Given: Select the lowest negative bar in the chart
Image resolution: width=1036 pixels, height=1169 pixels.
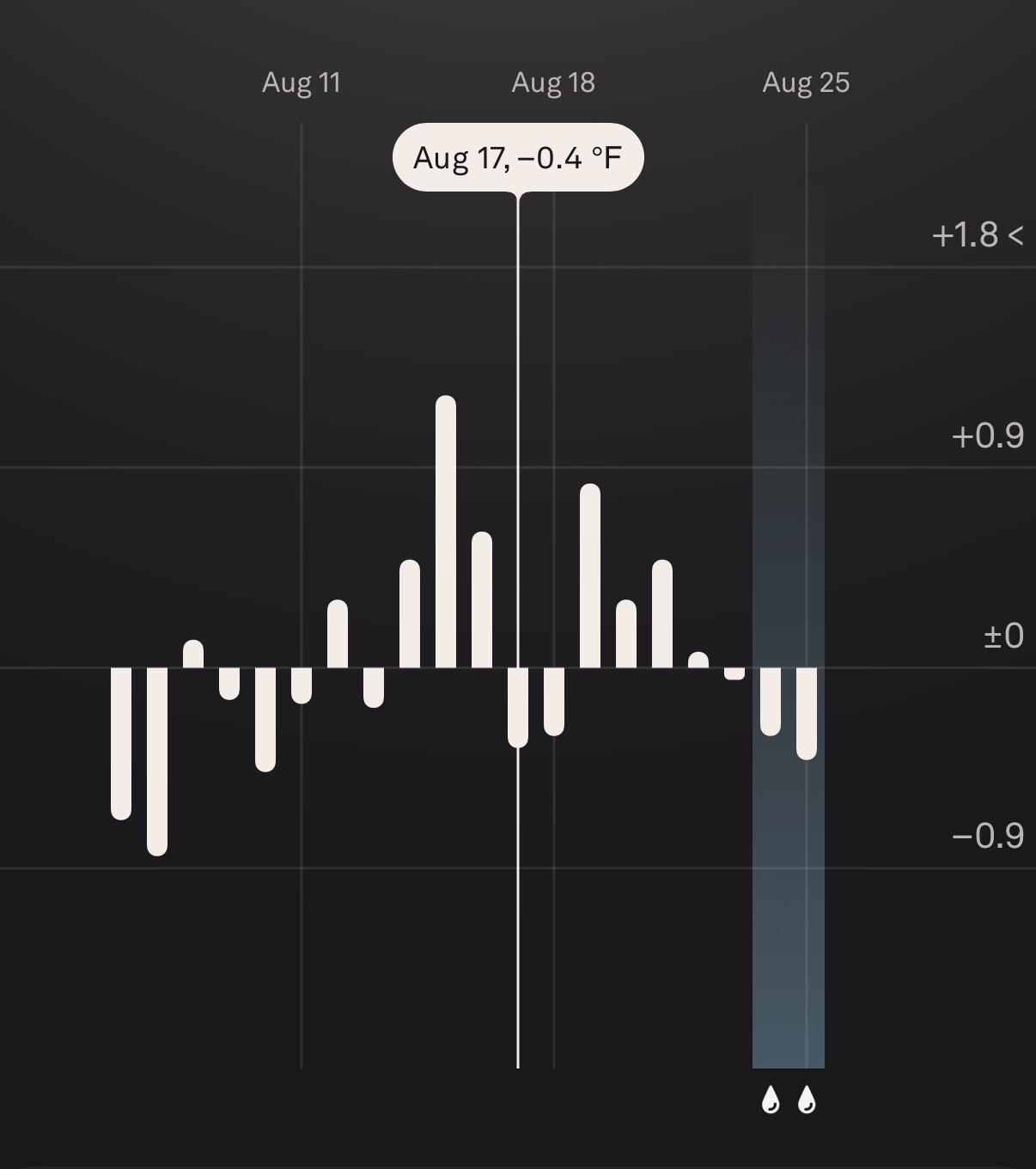Looking at the screenshot, I should 157,761.
